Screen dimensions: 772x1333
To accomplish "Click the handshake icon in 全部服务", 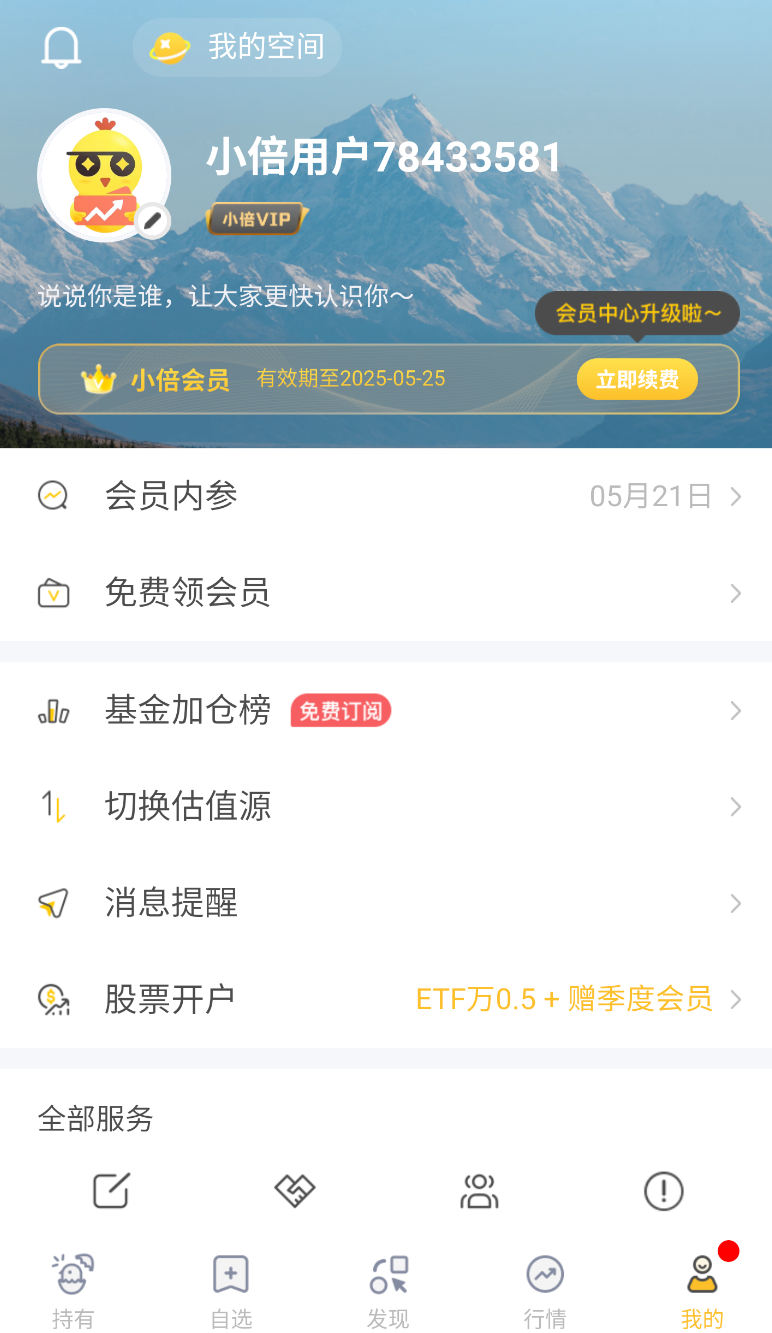I will point(295,1190).
